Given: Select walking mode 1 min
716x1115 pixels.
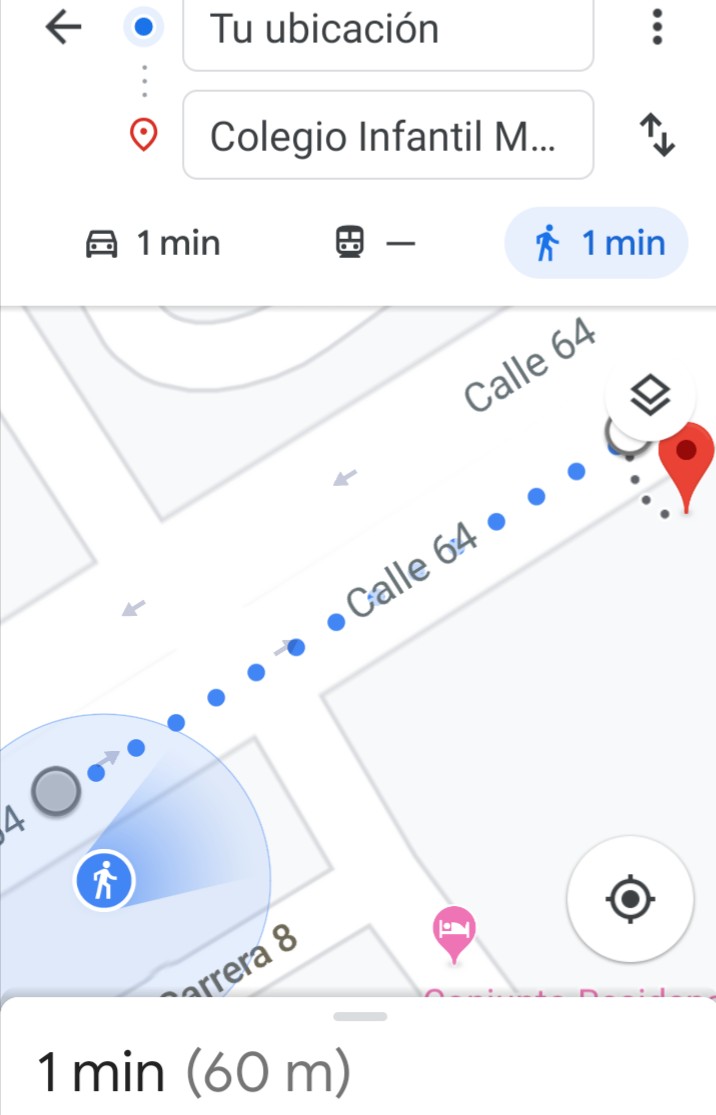Looking at the screenshot, I should point(599,243).
